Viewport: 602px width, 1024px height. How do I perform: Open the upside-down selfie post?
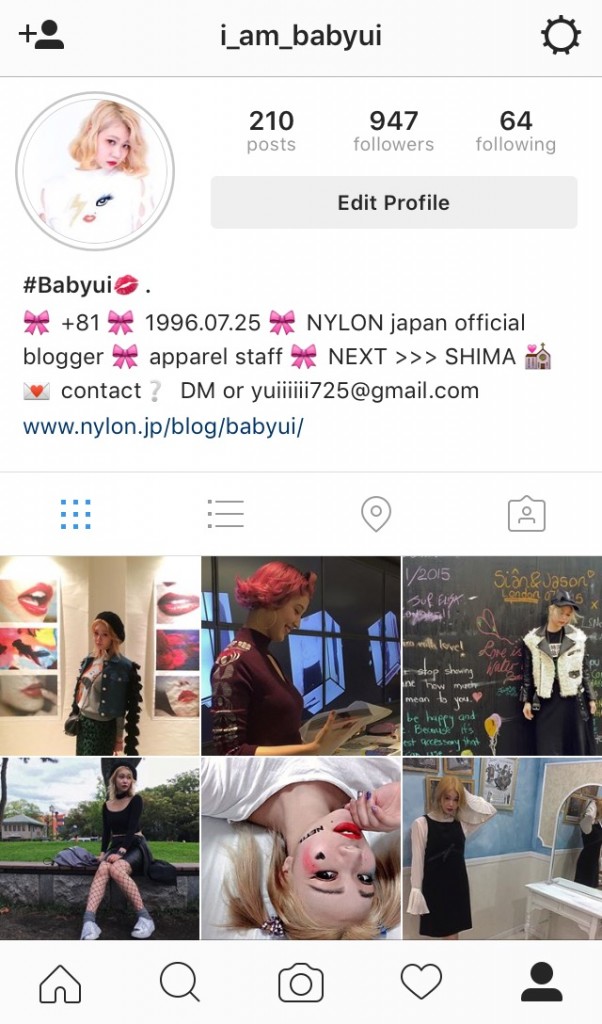click(301, 848)
